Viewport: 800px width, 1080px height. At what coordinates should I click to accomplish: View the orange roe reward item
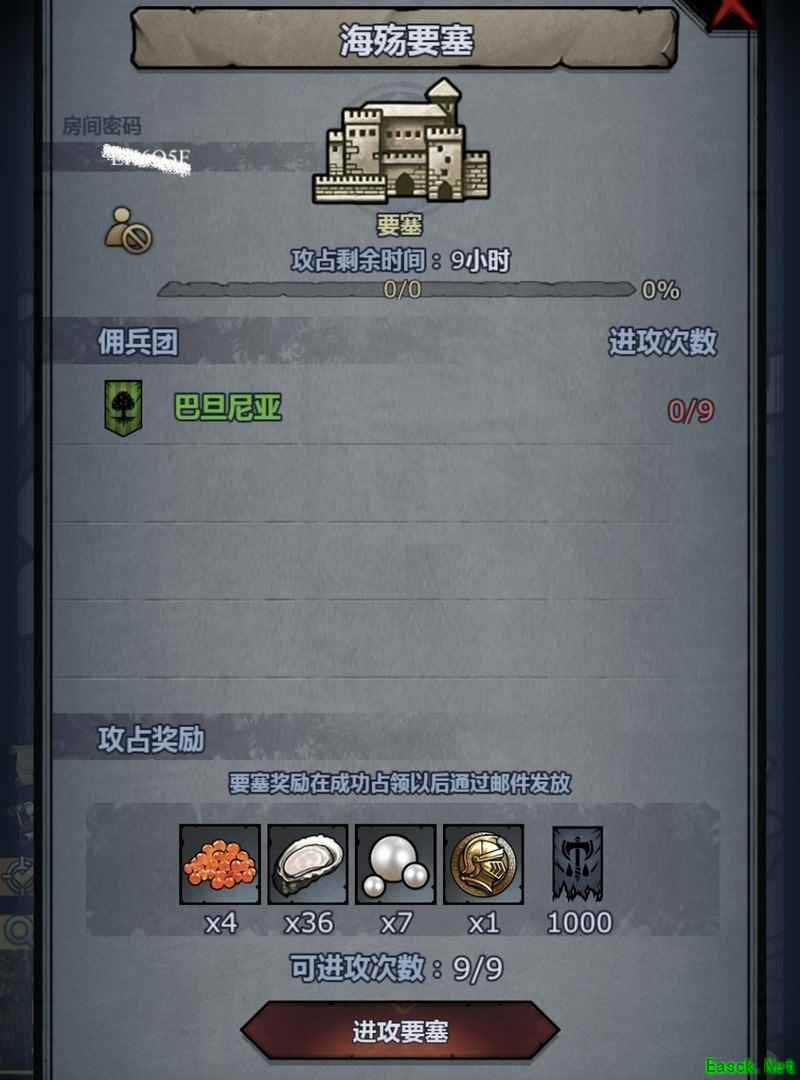point(220,864)
